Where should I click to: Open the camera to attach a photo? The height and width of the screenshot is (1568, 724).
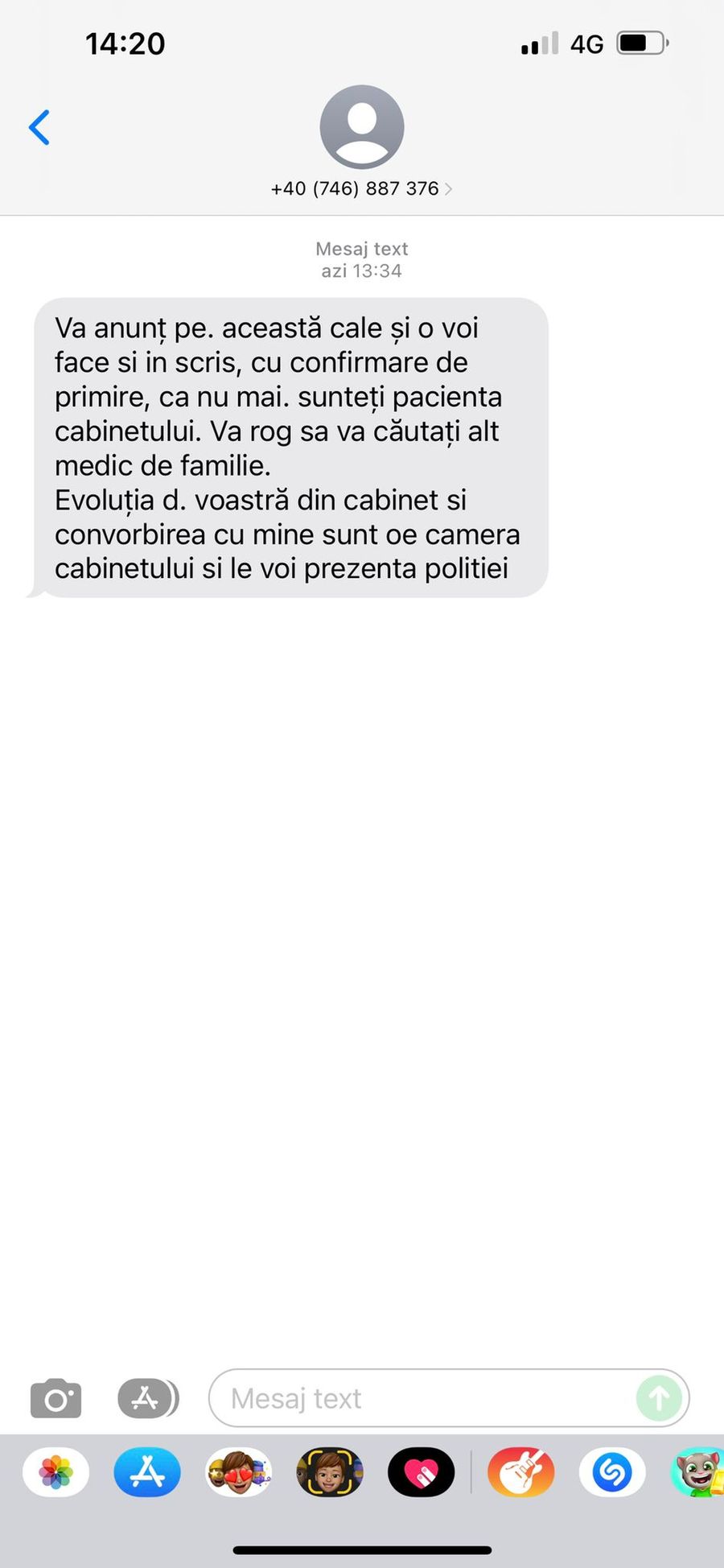click(x=56, y=1398)
